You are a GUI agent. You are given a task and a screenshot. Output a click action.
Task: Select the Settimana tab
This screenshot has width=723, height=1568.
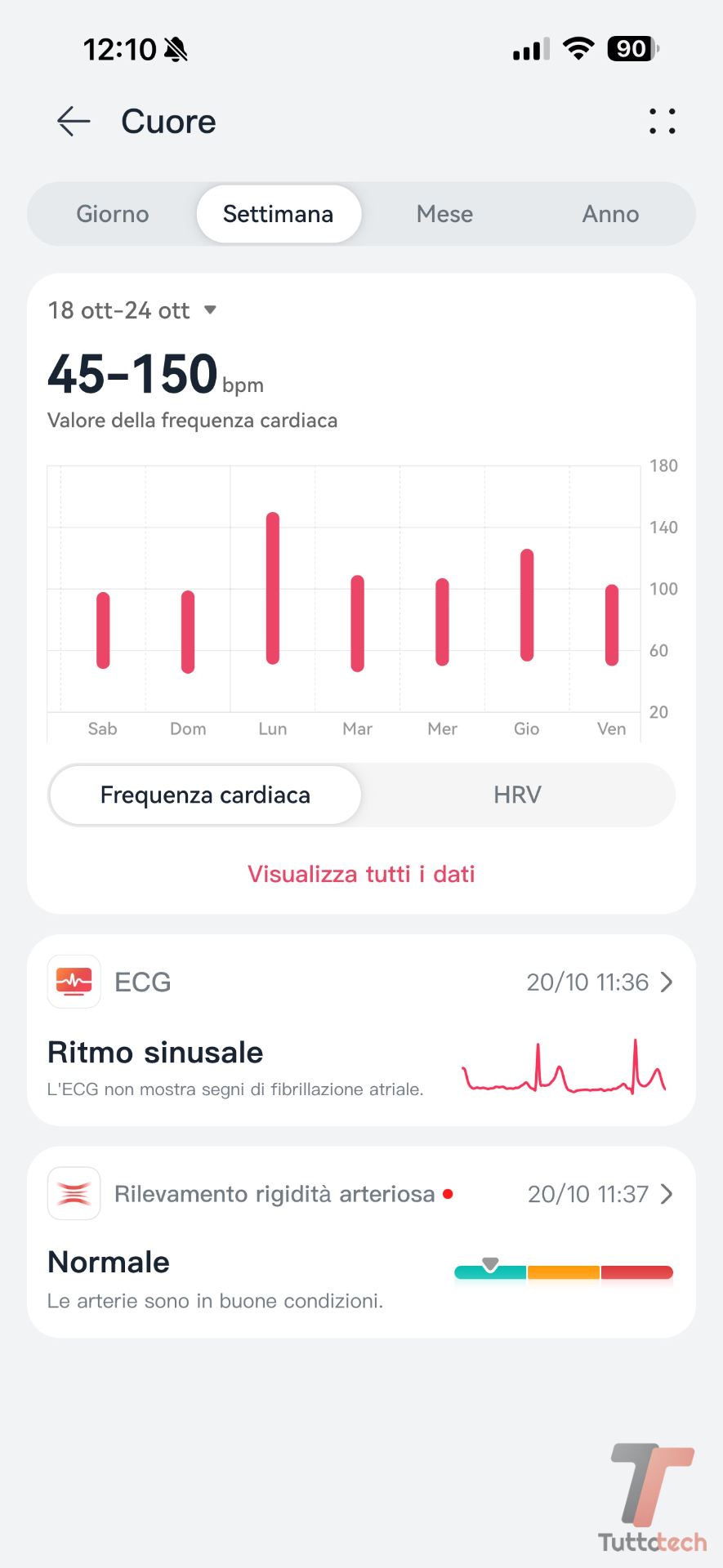coord(279,214)
